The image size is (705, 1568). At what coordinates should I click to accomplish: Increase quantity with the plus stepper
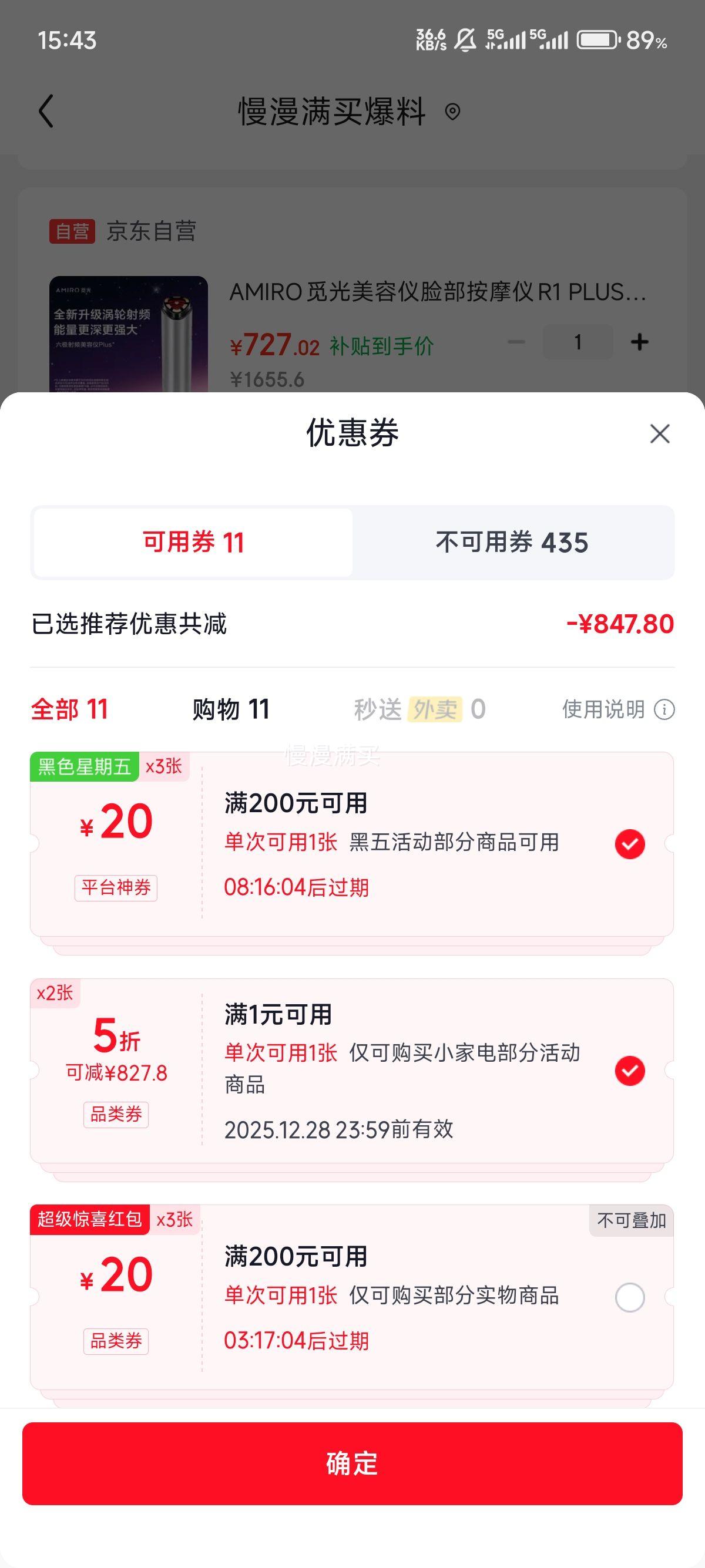coord(637,342)
